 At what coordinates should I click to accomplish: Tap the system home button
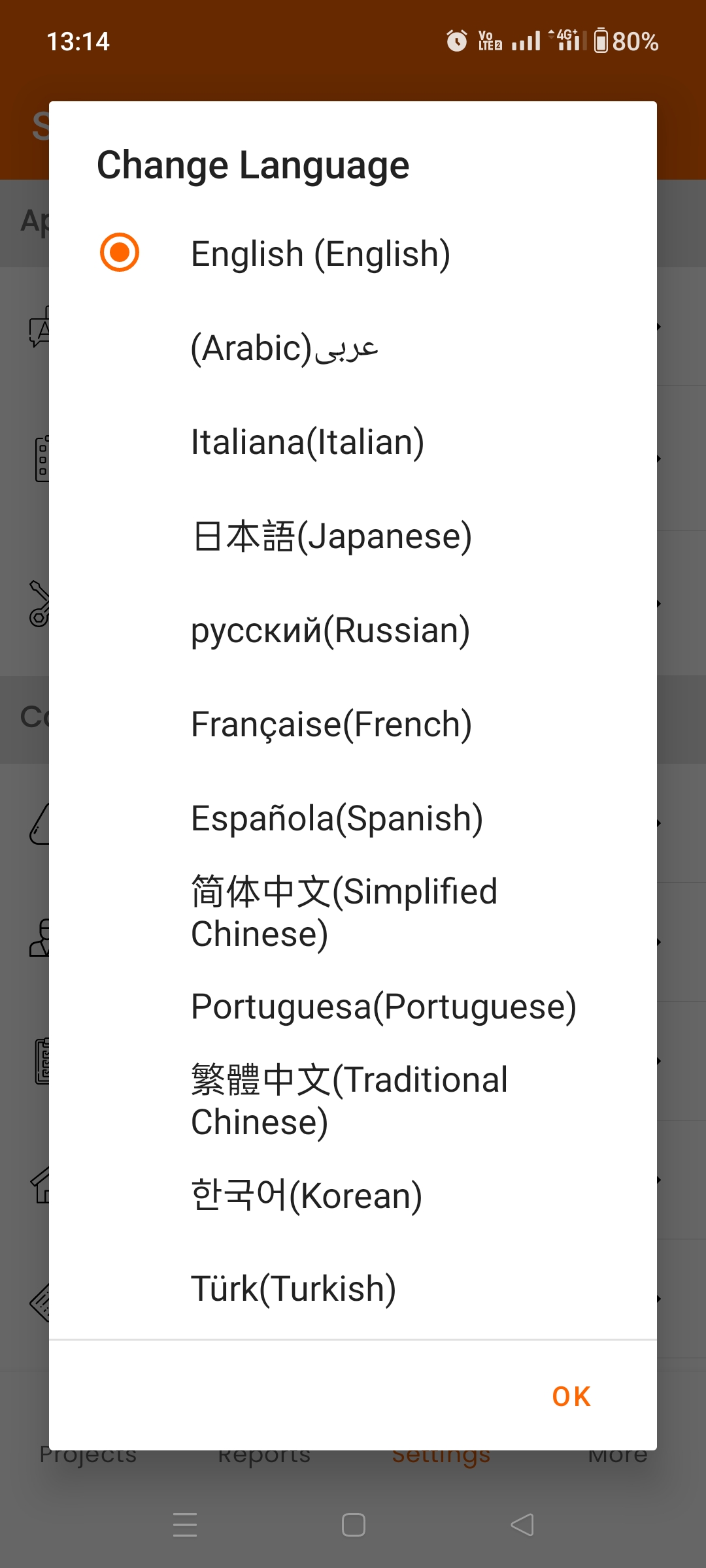[353, 1525]
